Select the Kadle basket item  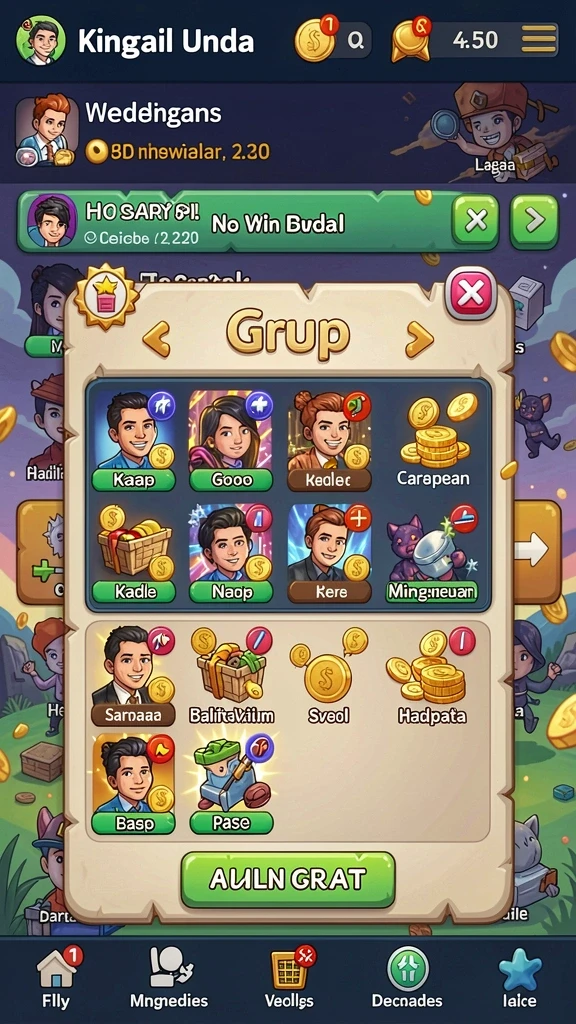pos(134,552)
